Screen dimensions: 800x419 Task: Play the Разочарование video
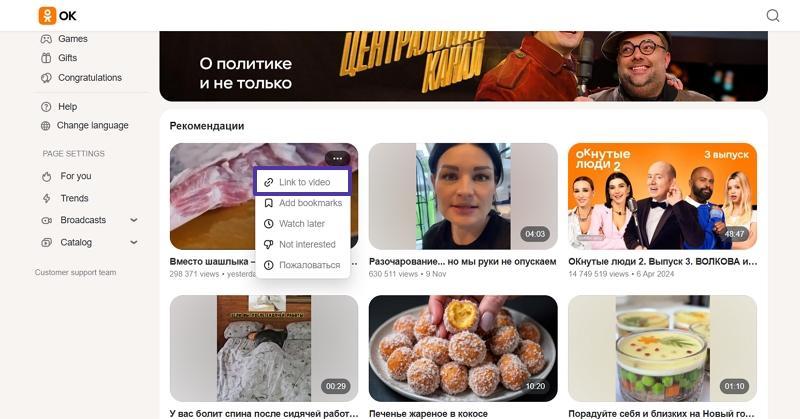(462, 196)
